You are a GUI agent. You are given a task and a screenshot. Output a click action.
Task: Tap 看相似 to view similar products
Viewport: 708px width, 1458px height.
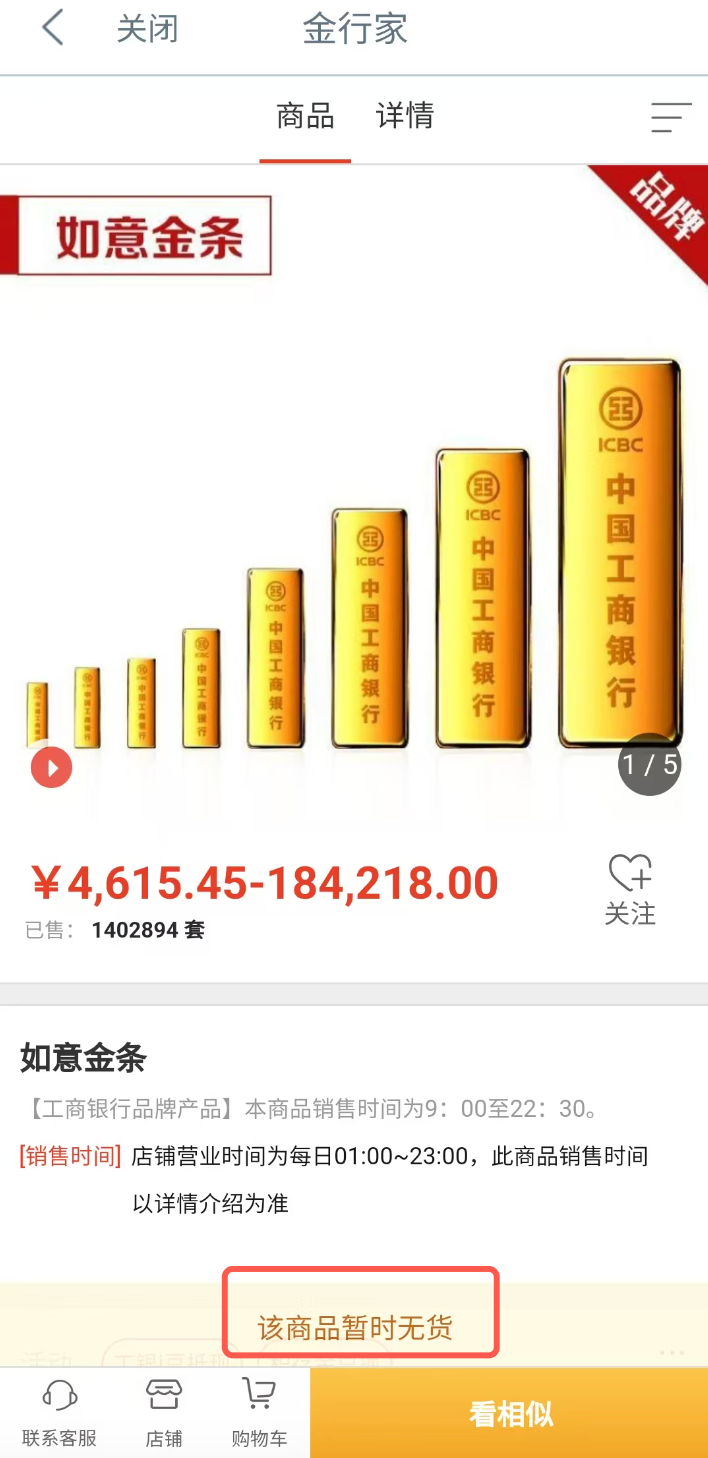tap(510, 1413)
